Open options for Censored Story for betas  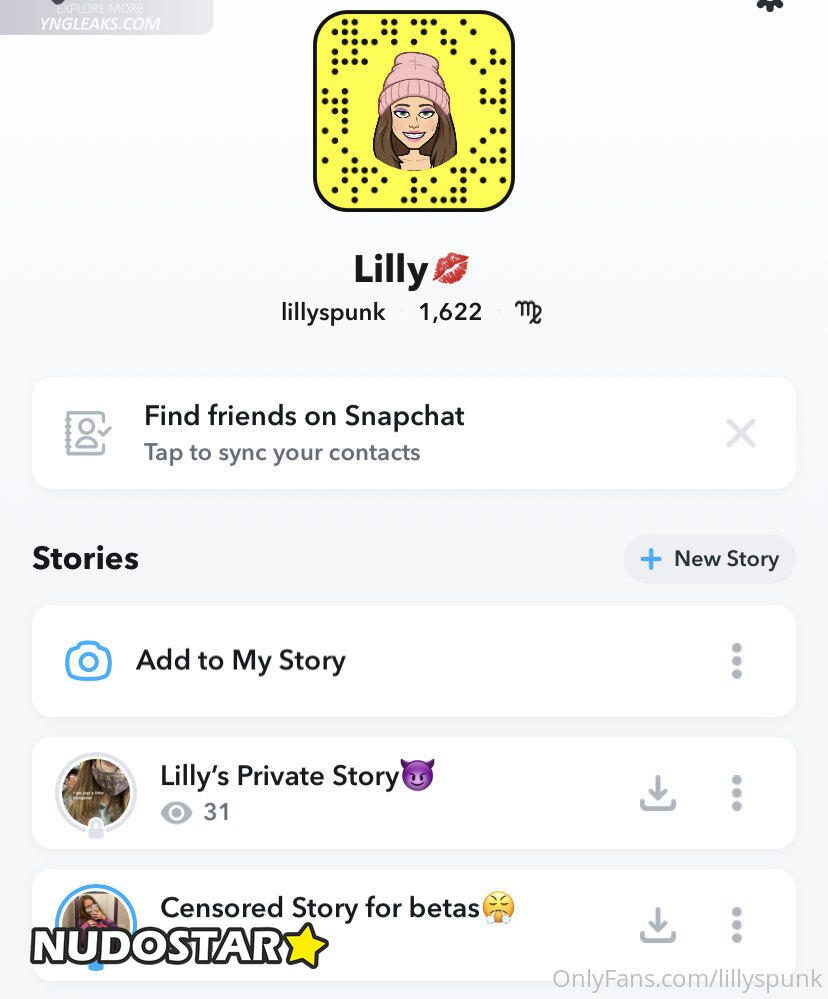point(736,925)
